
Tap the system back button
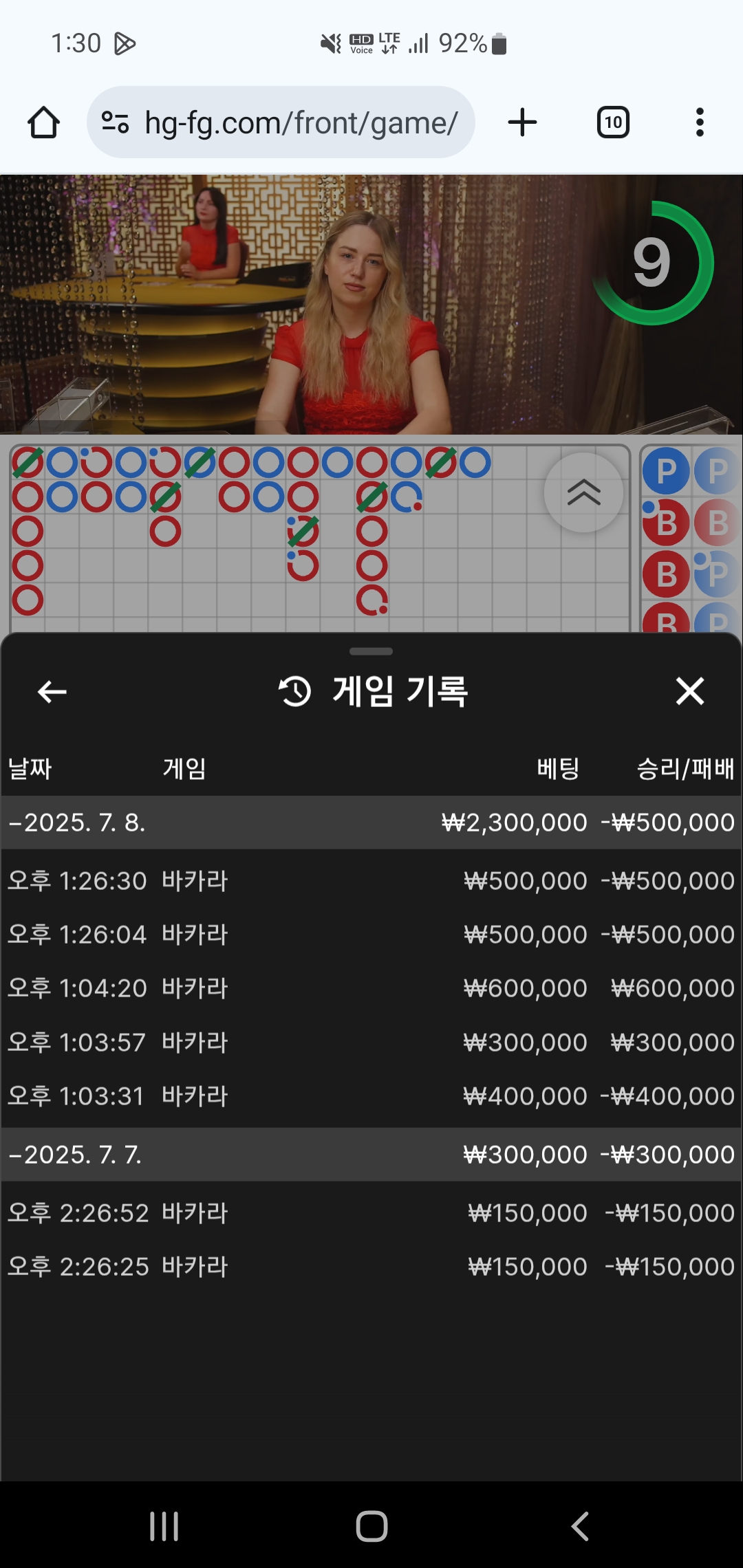pos(580,1526)
